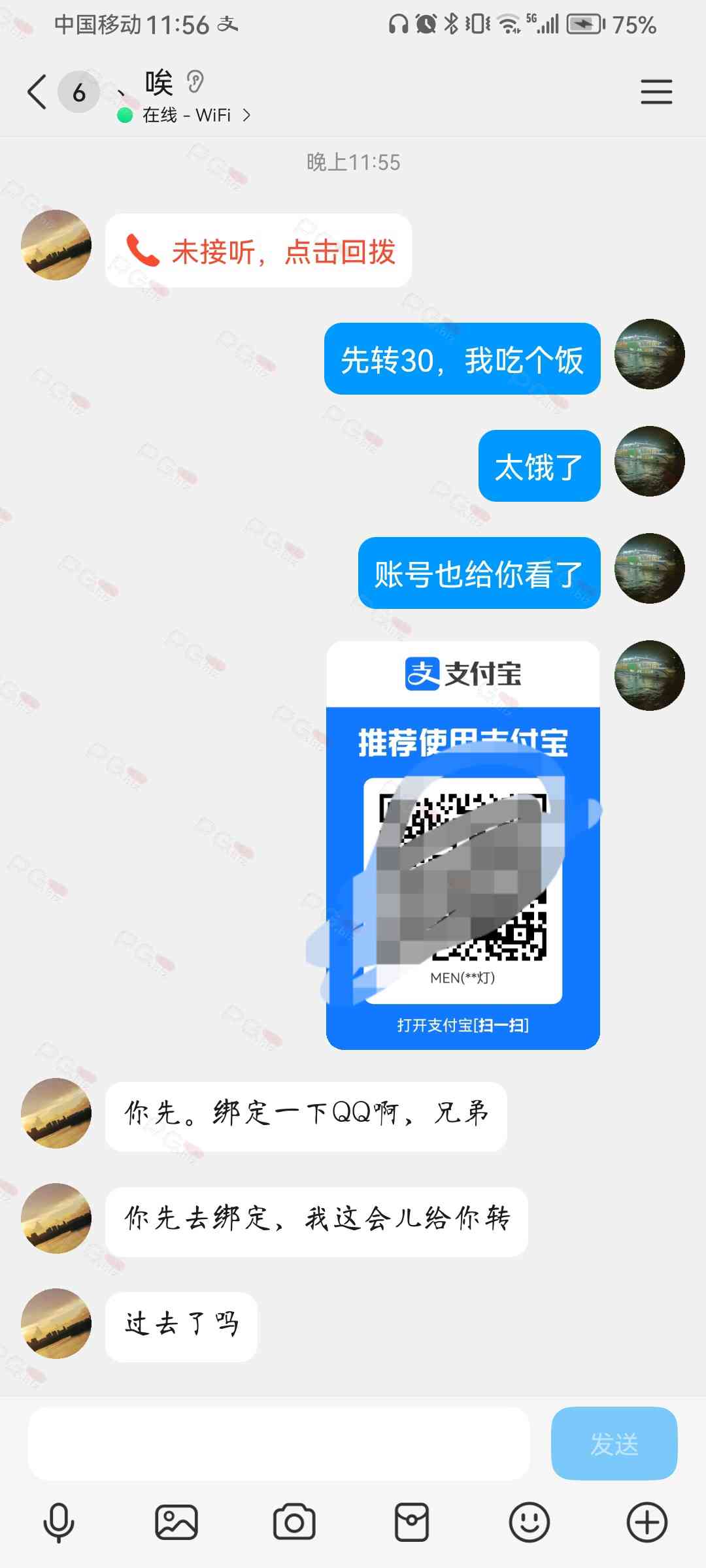
Task: Go back to the message list
Action: click(x=38, y=91)
